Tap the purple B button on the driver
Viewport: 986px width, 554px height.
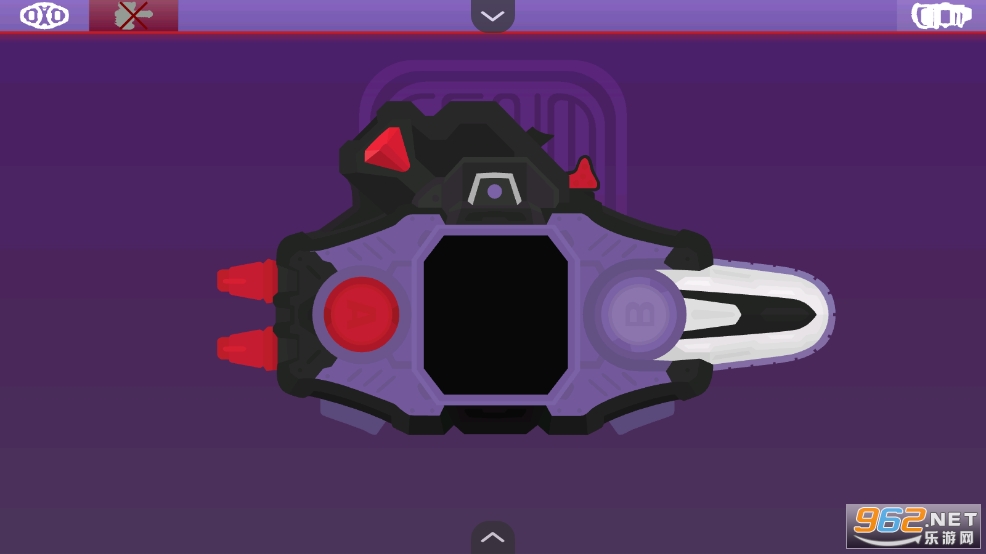click(x=636, y=314)
